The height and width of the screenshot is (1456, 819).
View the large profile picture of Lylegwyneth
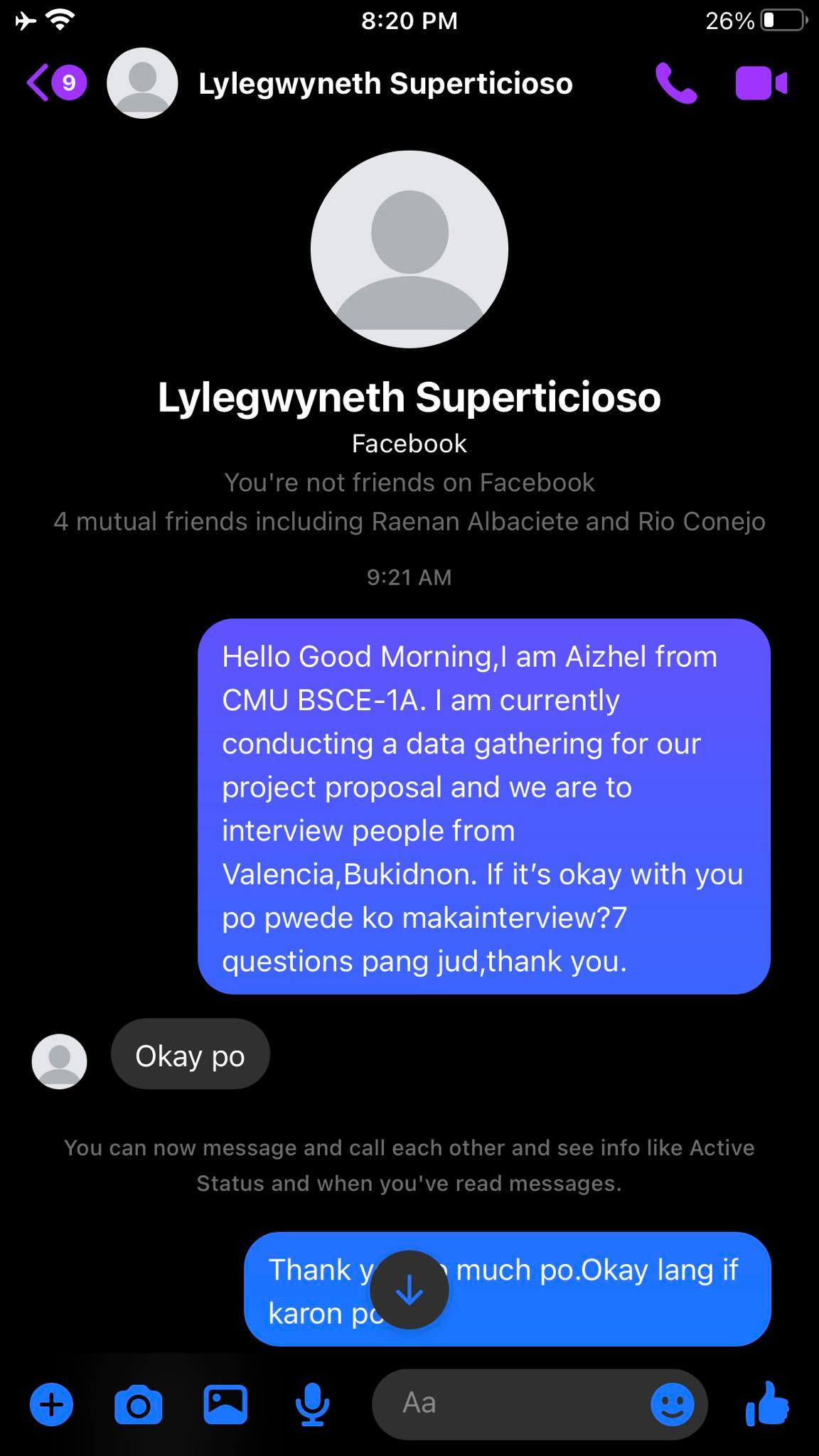(x=409, y=249)
